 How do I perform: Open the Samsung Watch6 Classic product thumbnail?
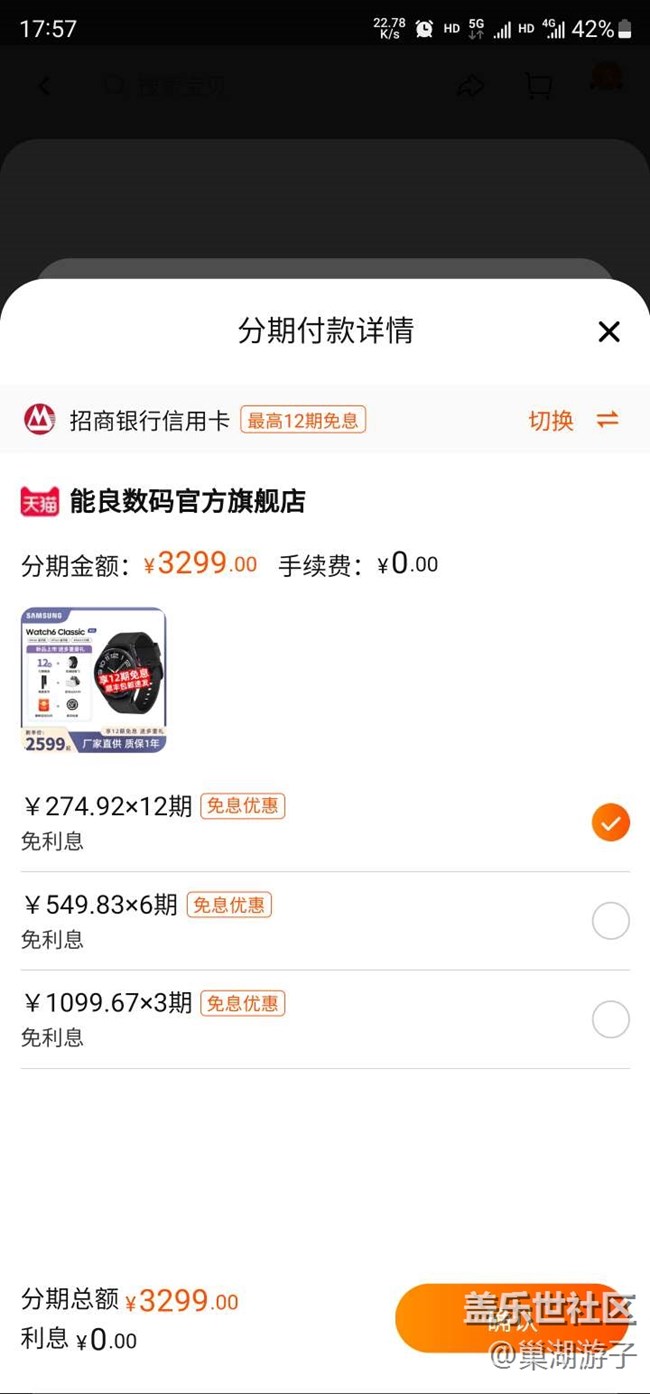(x=93, y=680)
